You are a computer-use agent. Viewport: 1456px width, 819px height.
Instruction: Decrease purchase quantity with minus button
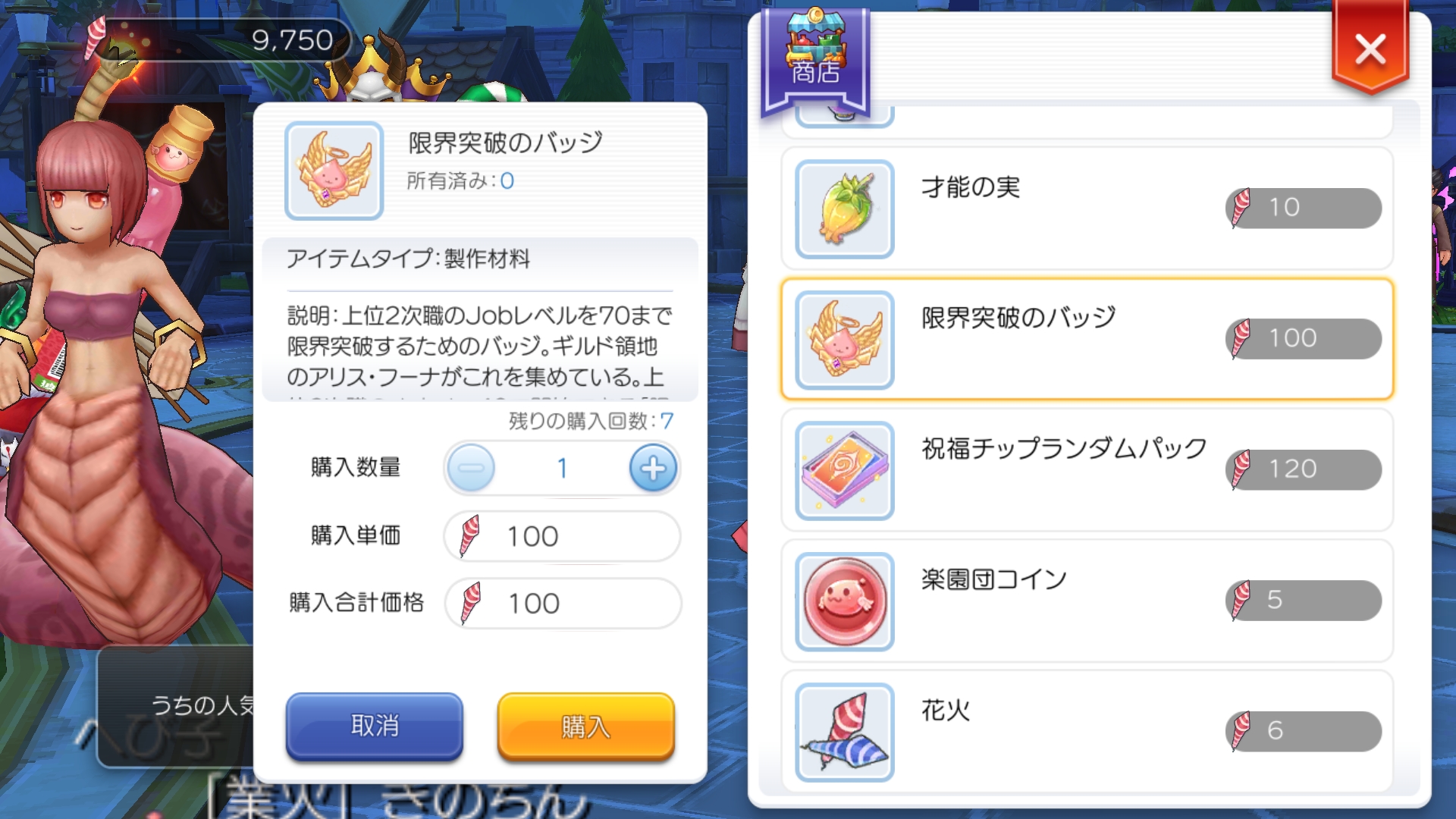pyautogui.click(x=471, y=469)
